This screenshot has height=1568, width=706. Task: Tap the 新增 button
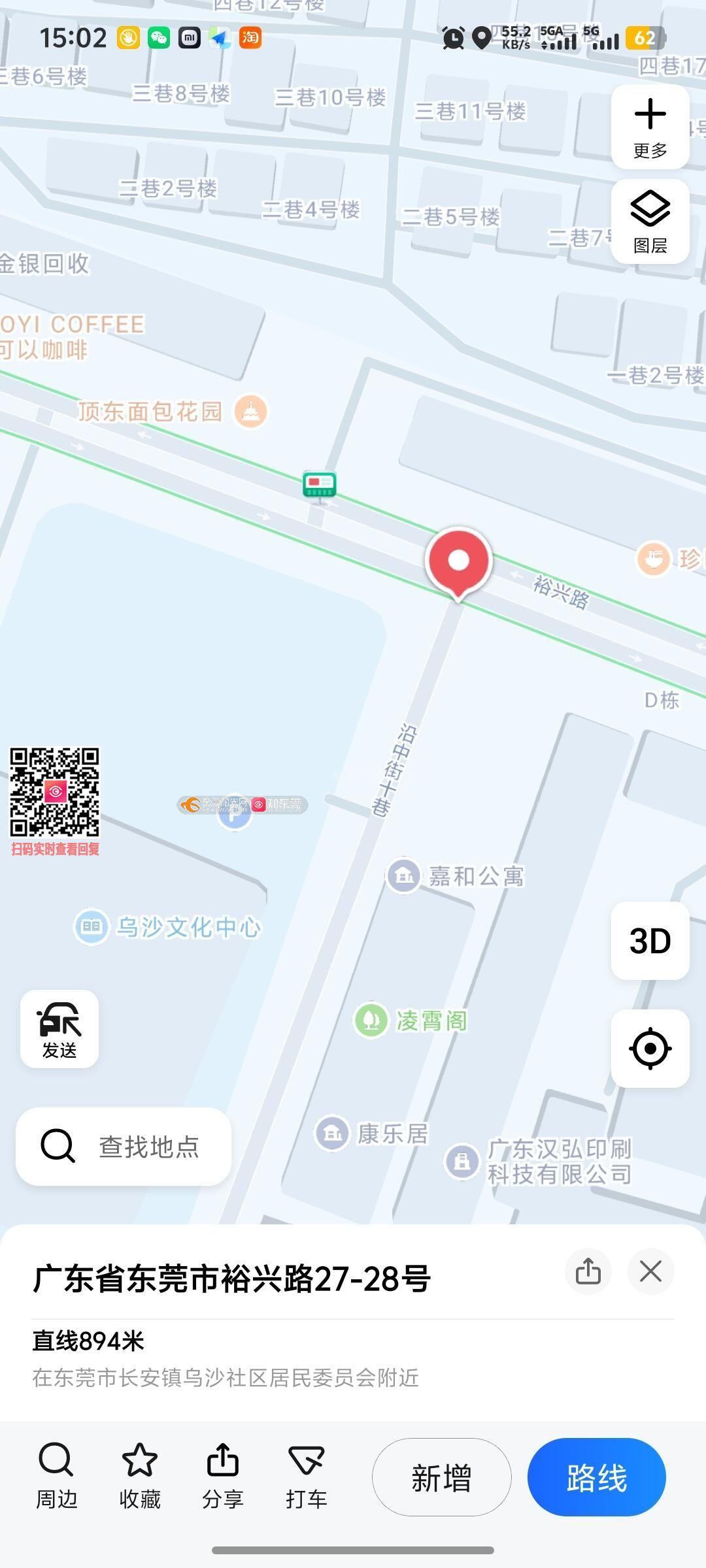point(441,1477)
